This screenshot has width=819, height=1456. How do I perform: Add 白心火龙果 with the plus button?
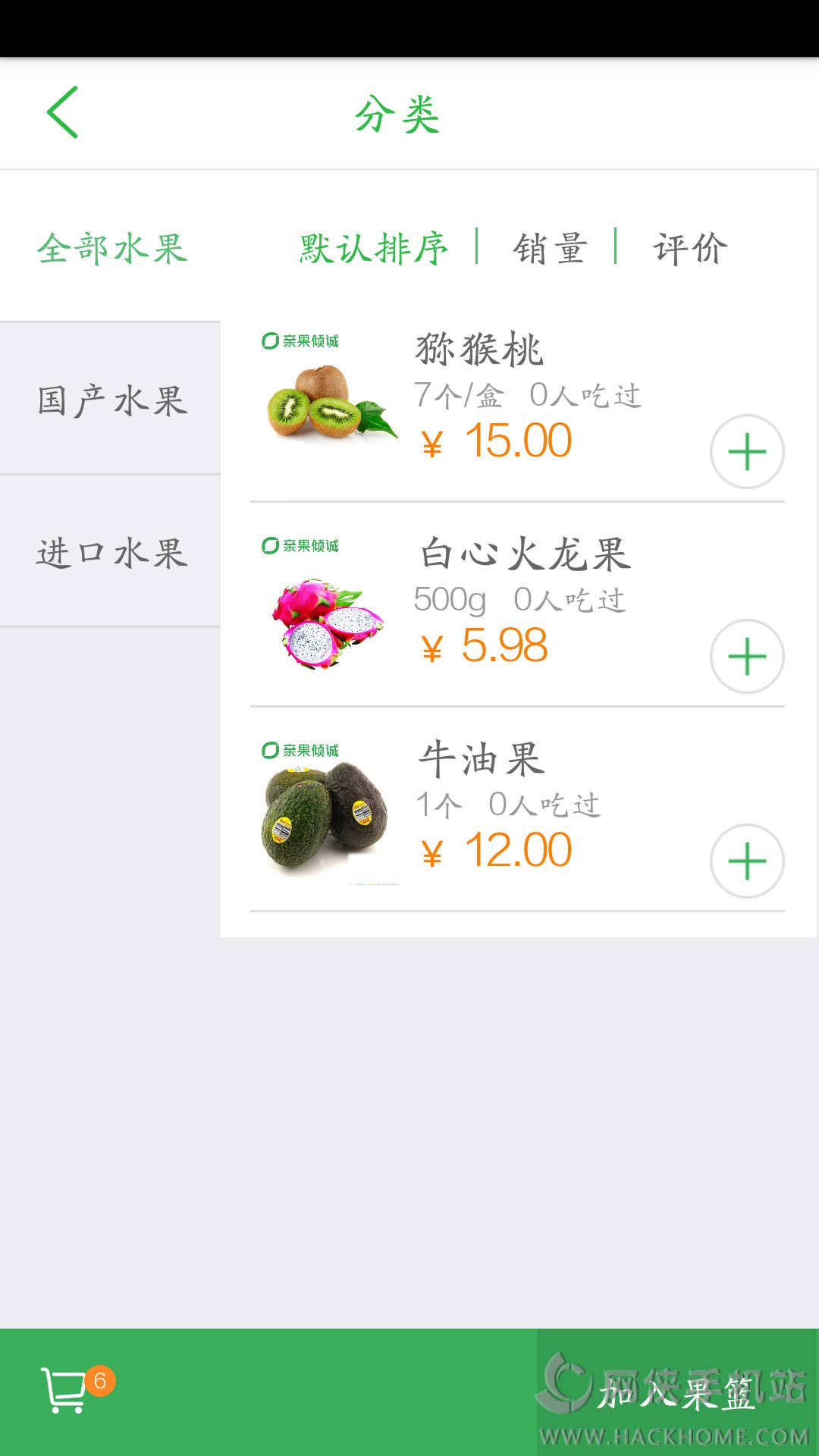point(747,657)
